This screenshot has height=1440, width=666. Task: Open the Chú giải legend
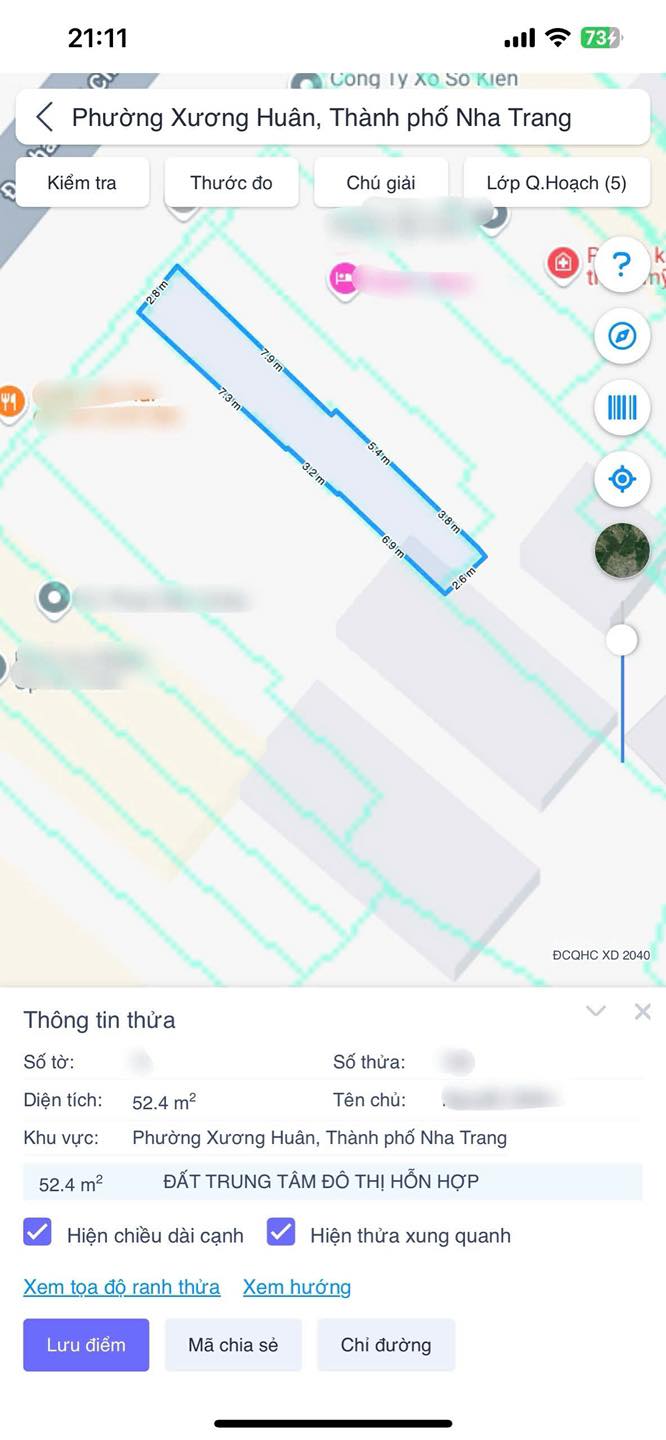coord(381,183)
